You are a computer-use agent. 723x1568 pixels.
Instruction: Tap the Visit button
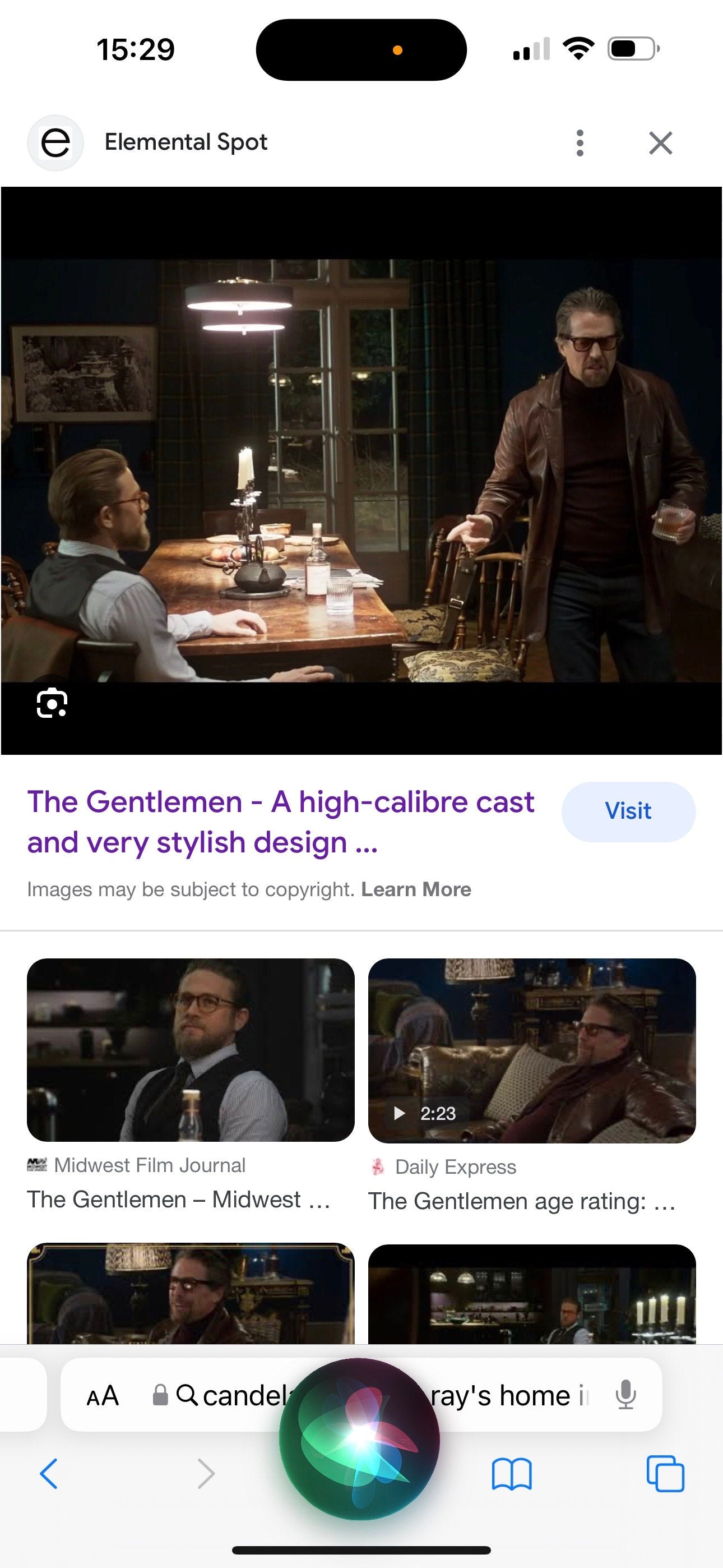[x=628, y=811]
